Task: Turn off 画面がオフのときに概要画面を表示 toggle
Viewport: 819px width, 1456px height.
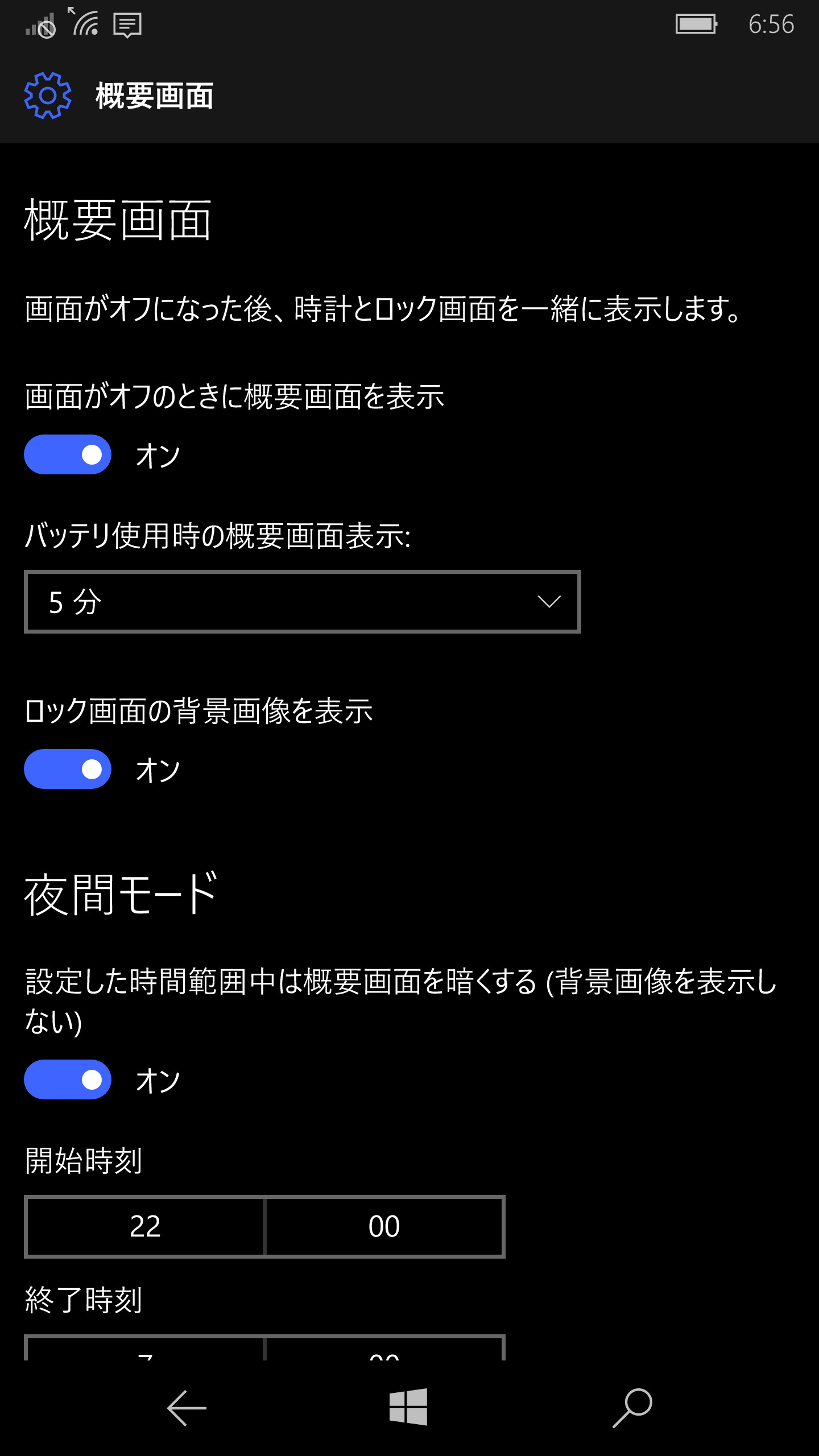Action: 67,454
